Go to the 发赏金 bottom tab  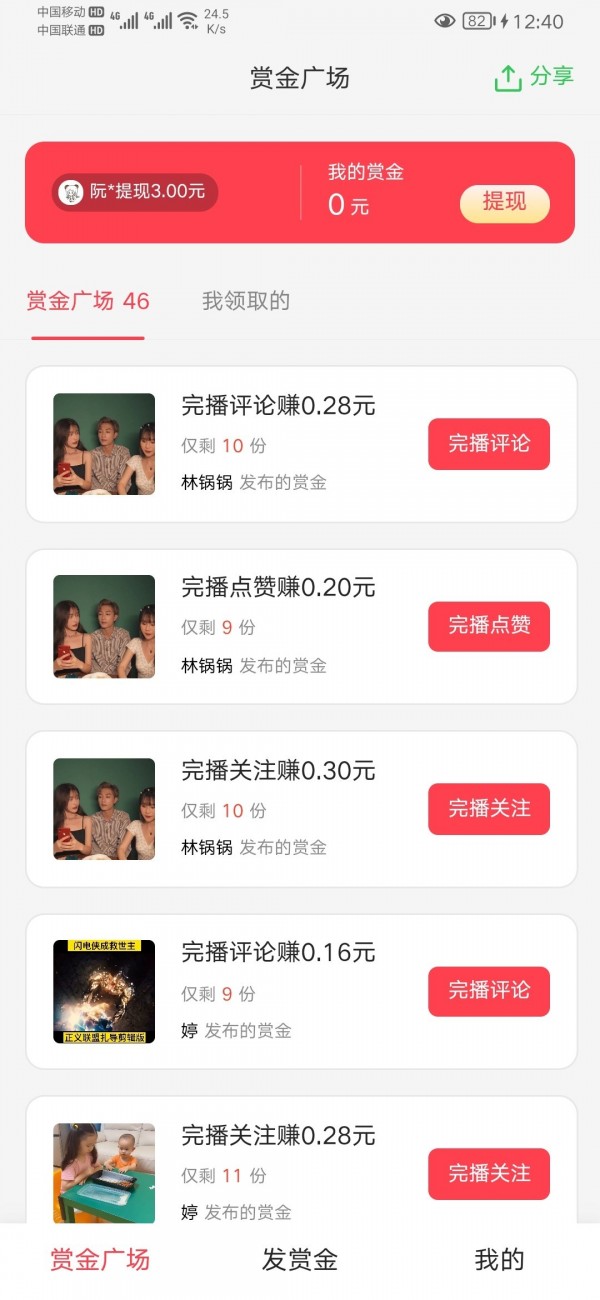[x=300, y=1260]
